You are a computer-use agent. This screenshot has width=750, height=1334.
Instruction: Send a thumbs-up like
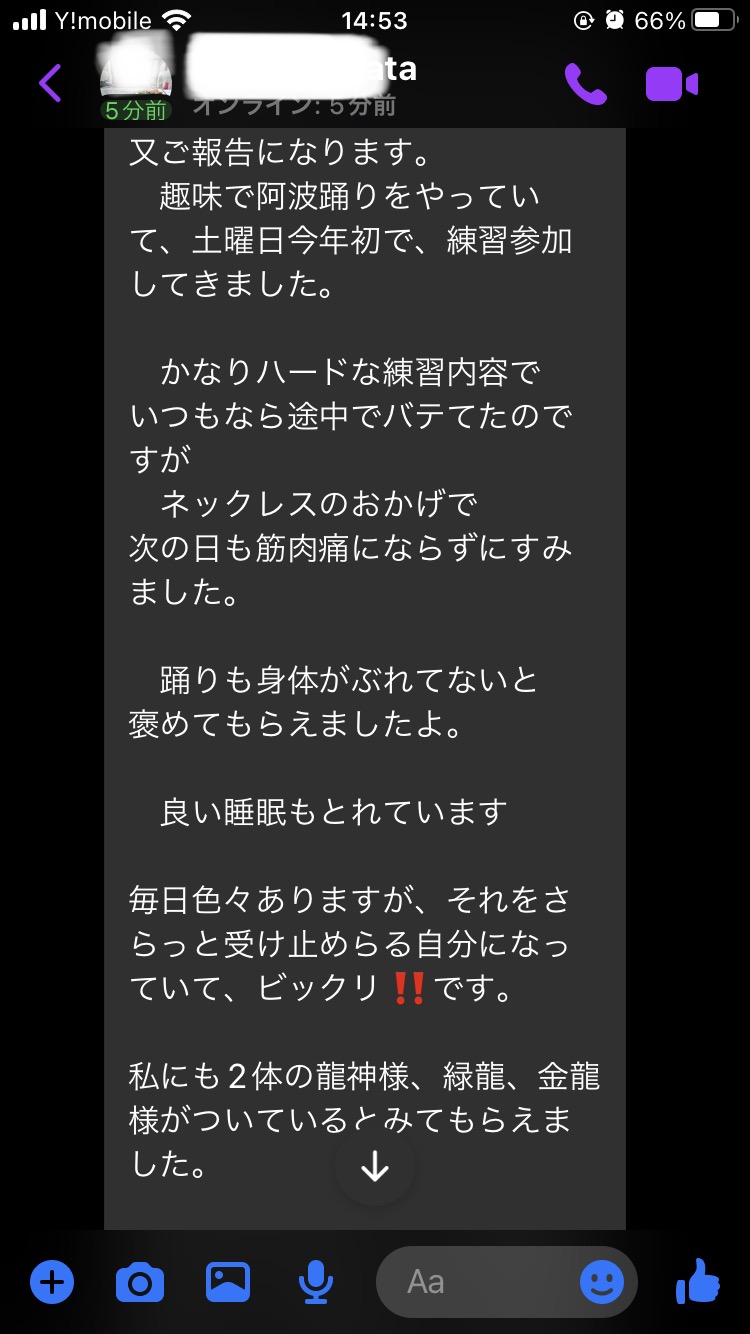(x=698, y=1281)
